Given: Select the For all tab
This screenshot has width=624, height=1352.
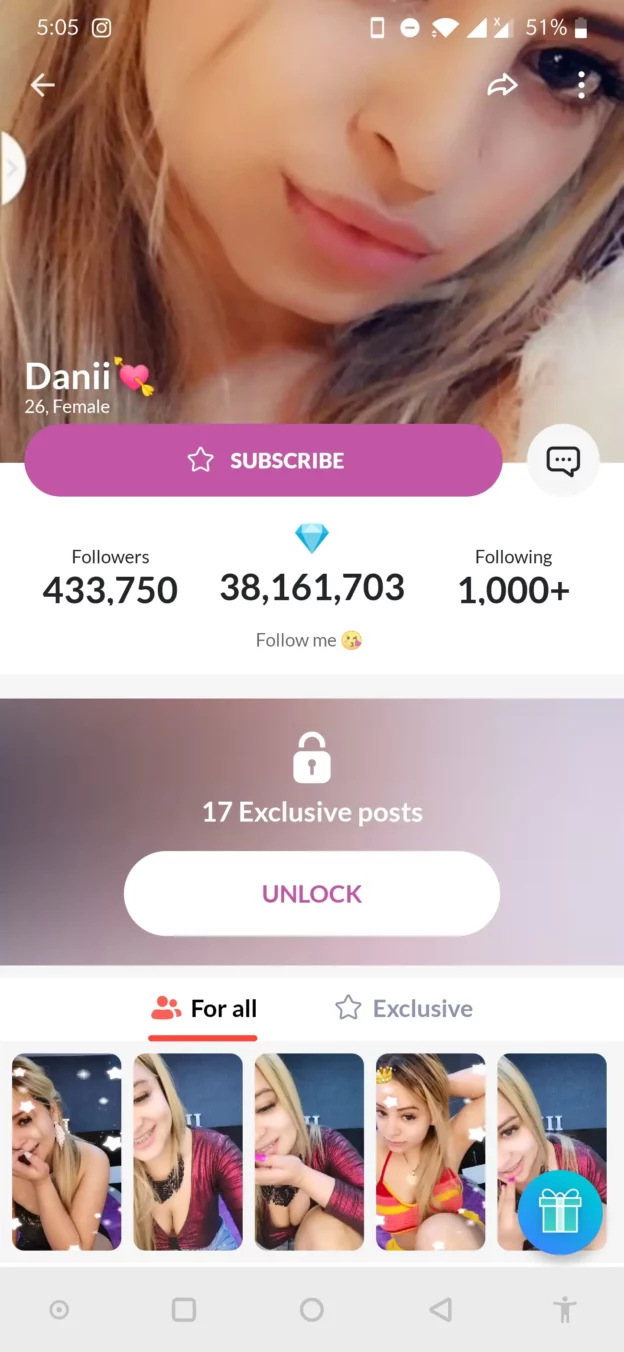Looking at the screenshot, I should (203, 1008).
